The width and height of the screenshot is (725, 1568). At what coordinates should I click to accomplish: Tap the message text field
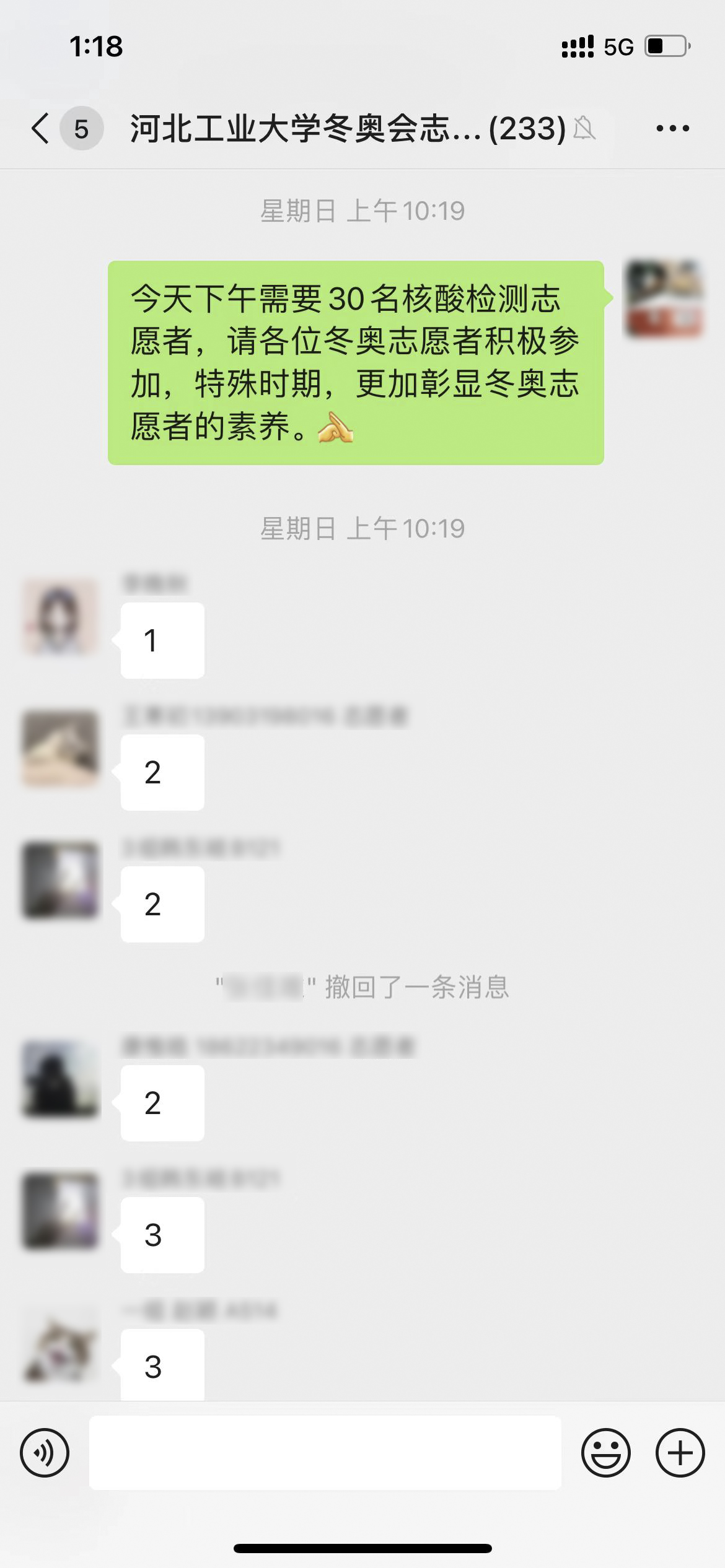pos(325,1452)
